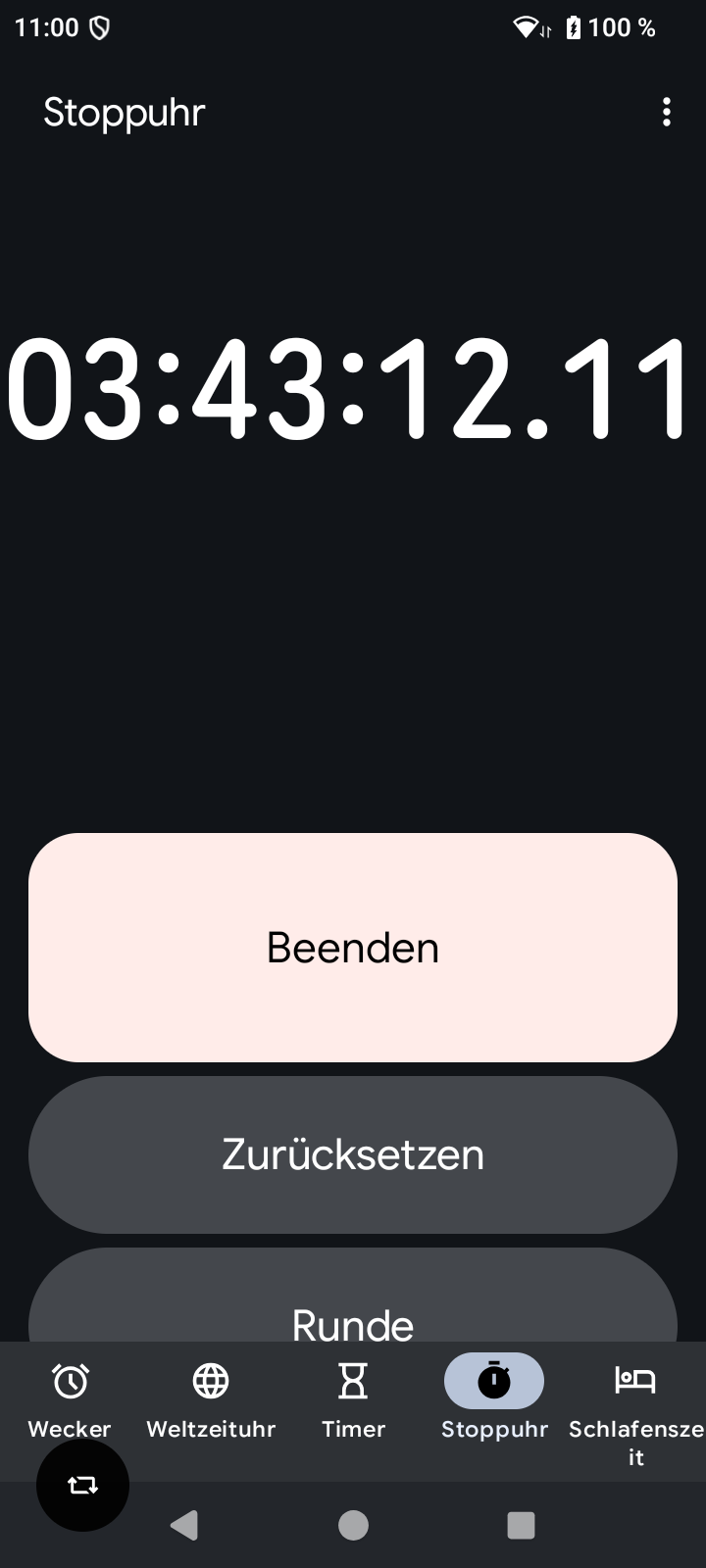The width and height of the screenshot is (706, 1568).
Task: Open the Weltzeituhr tab
Action: pos(211,1399)
